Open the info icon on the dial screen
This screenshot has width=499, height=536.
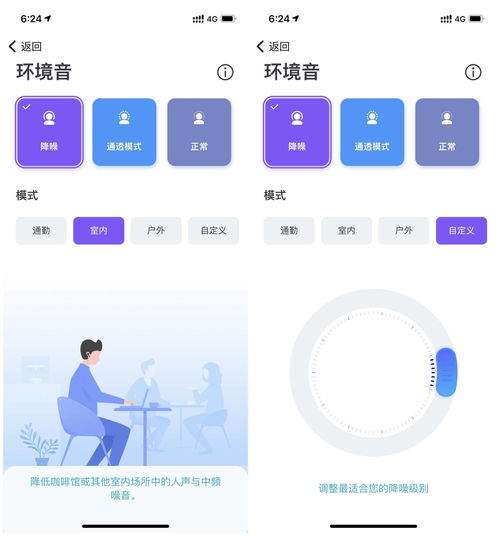tap(473, 72)
